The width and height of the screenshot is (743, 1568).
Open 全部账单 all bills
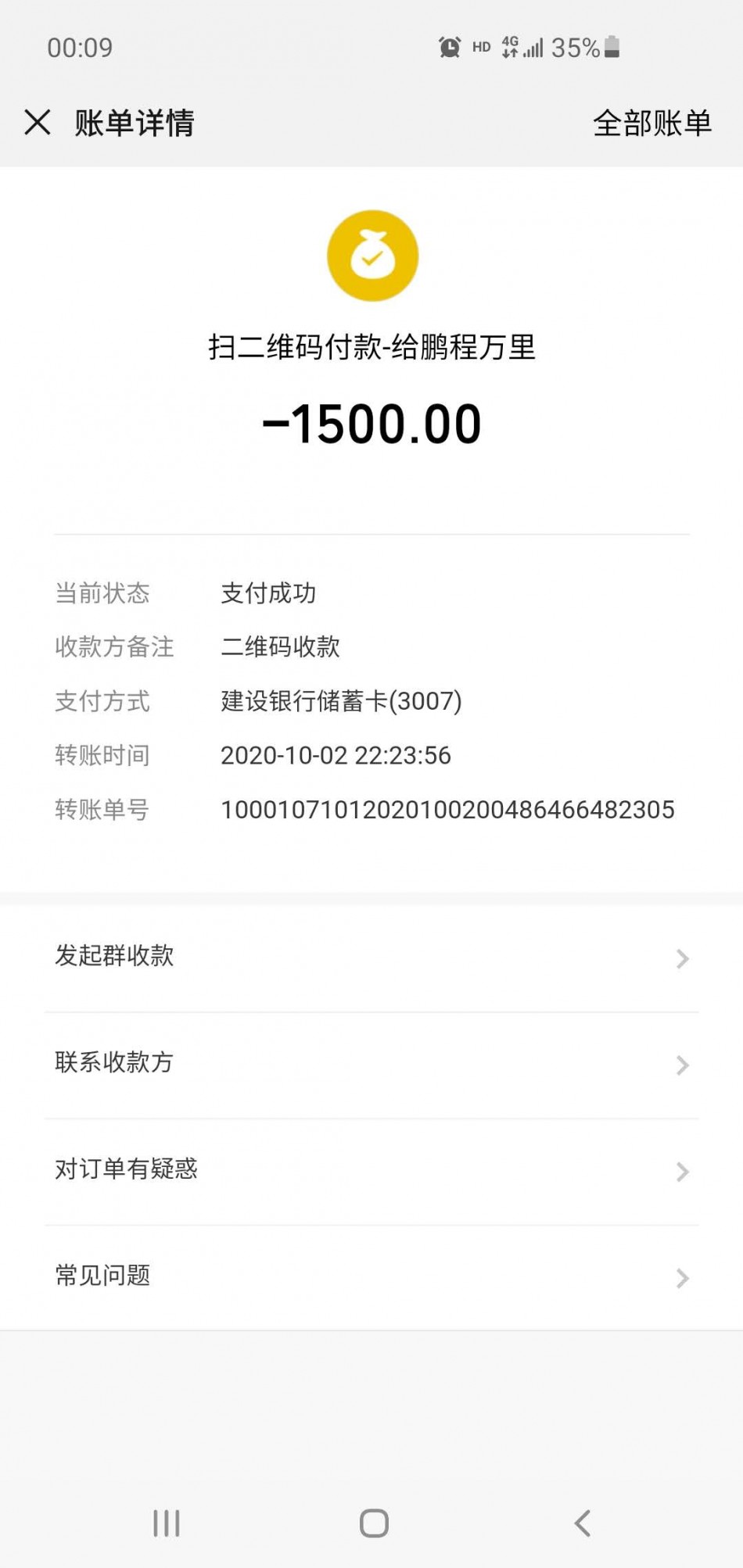click(652, 123)
